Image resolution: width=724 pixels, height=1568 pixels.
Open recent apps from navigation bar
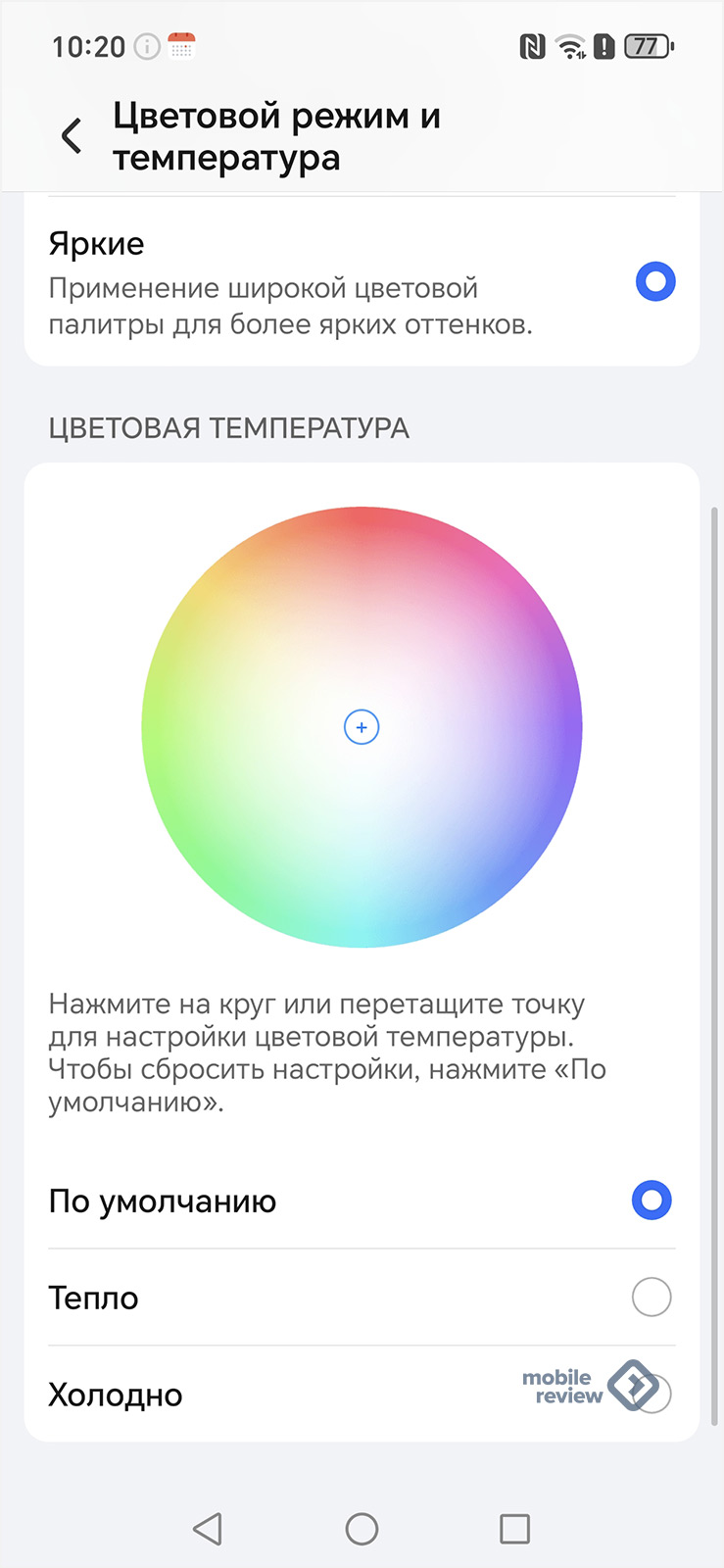(514, 1529)
